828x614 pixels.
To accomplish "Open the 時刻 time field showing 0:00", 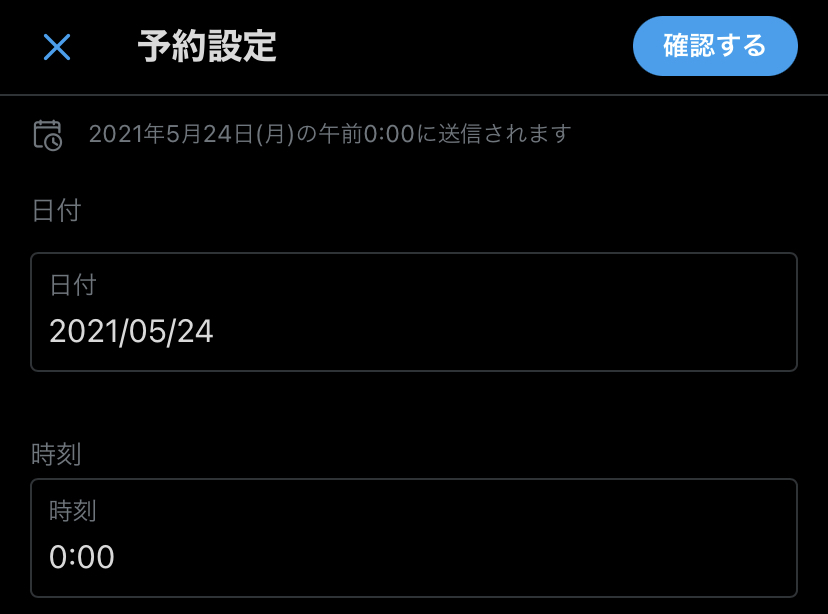I will coord(413,538).
